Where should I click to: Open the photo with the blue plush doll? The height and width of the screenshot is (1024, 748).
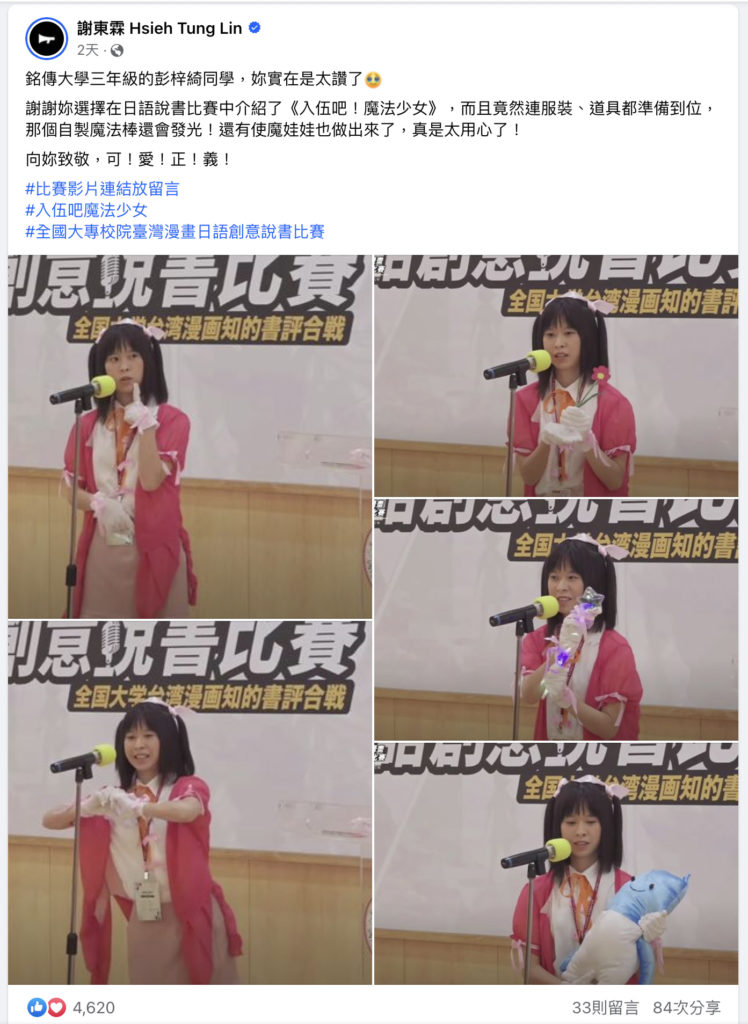coord(556,863)
